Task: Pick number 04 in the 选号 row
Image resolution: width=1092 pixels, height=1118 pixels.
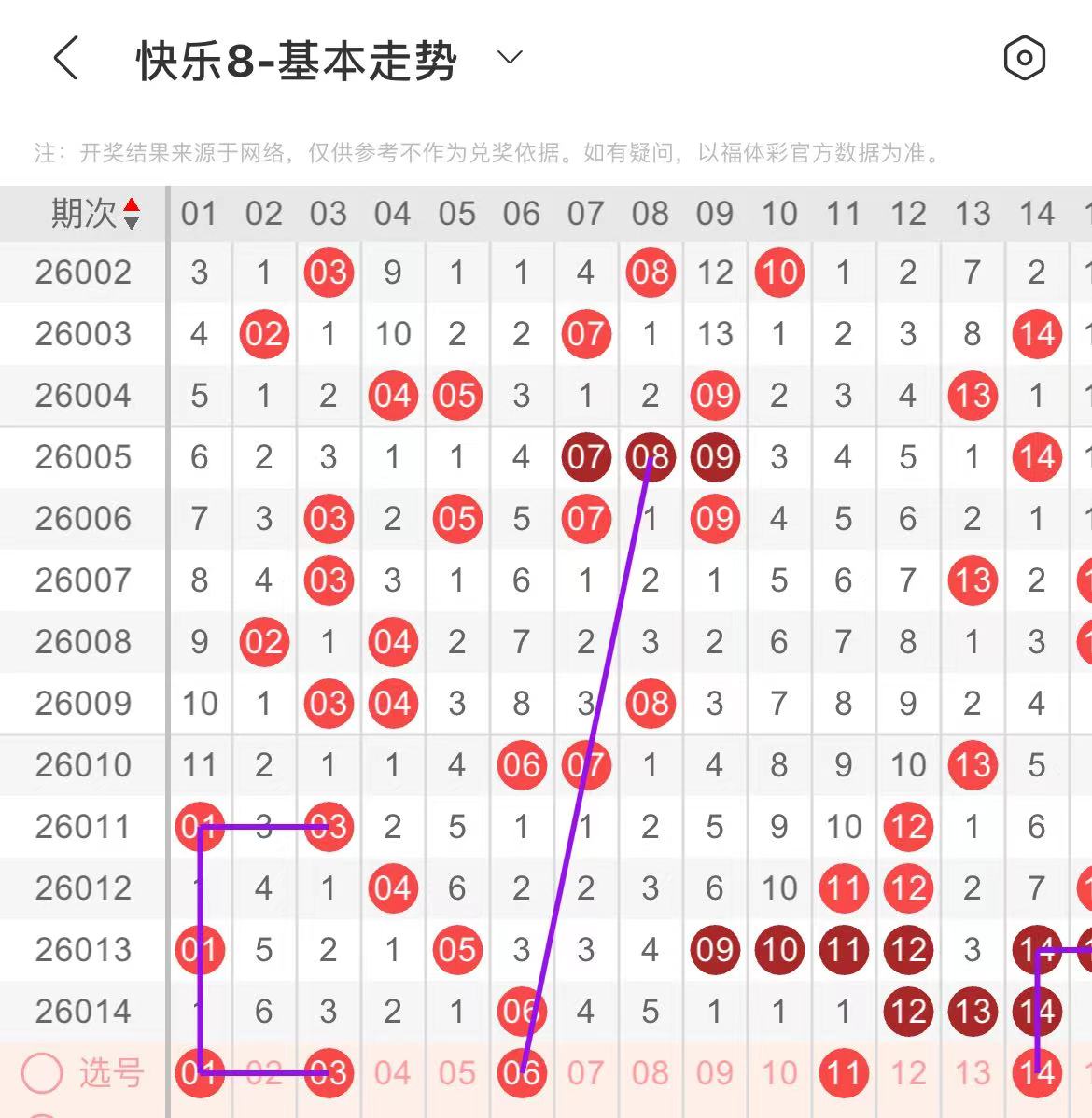Action: click(392, 1073)
